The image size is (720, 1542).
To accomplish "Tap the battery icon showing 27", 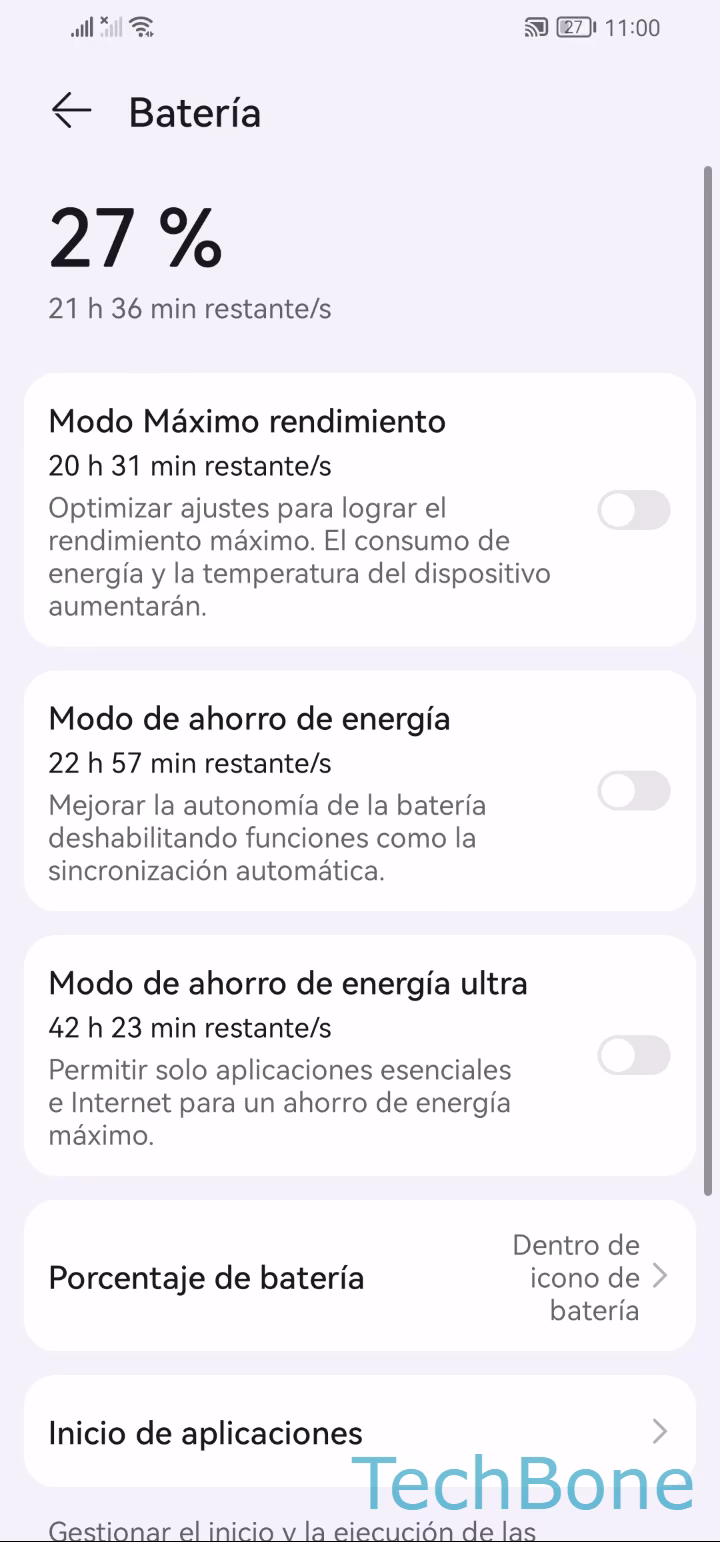I will click(x=573, y=27).
